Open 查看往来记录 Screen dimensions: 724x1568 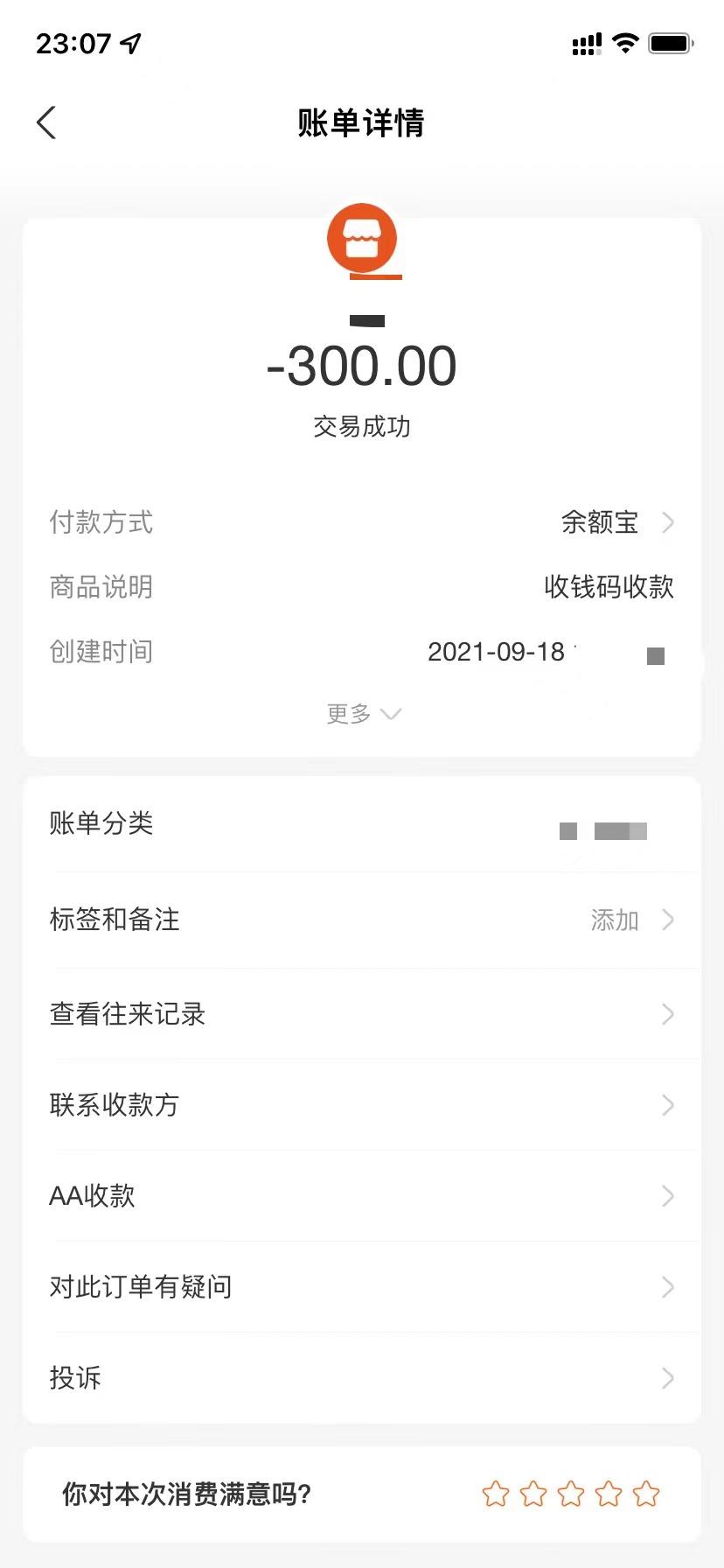(362, 1014)
